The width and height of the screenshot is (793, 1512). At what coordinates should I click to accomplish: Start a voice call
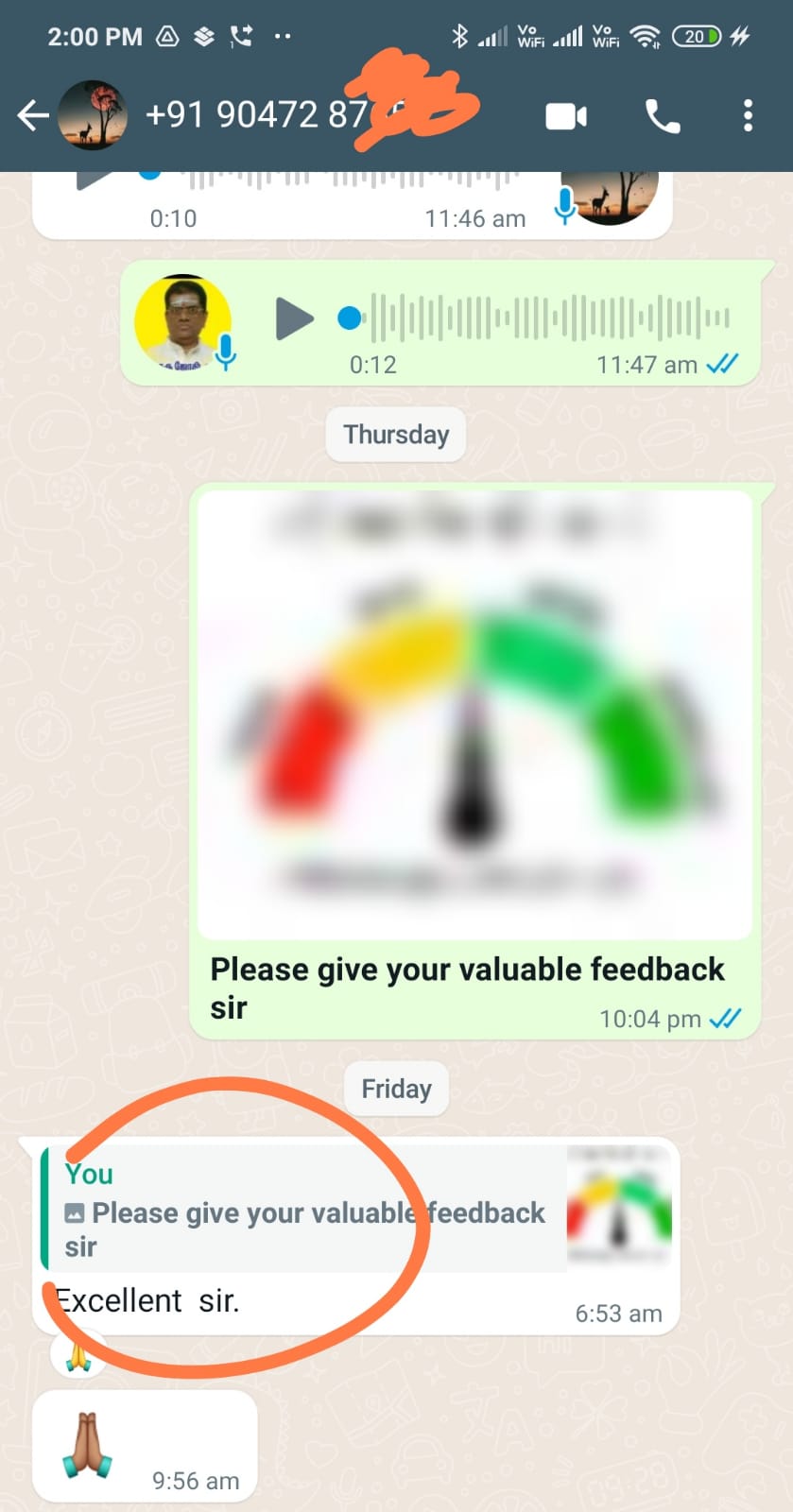coord(662,116)
